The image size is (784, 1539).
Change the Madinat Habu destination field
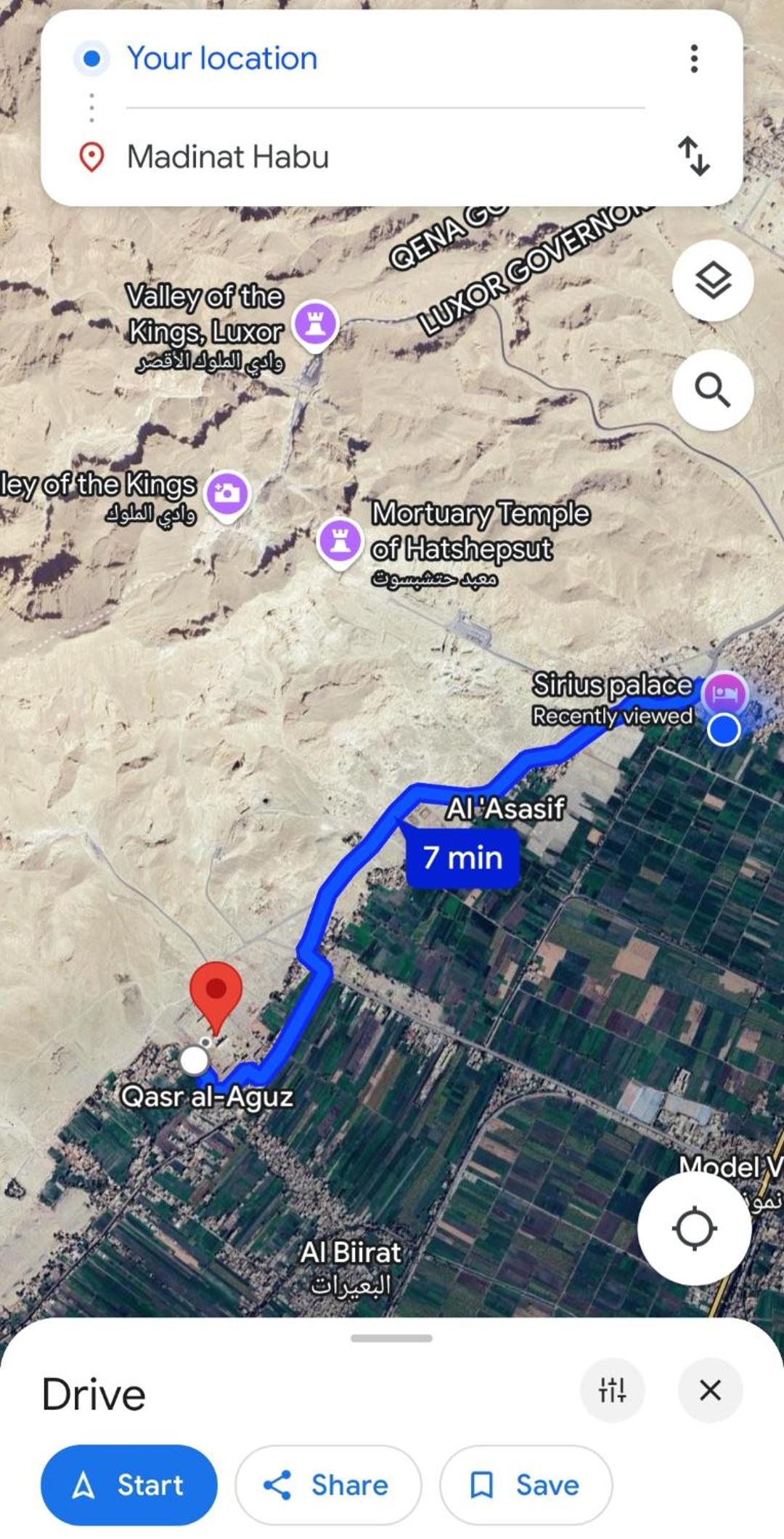pyautogui.click(x=228, y=157)
